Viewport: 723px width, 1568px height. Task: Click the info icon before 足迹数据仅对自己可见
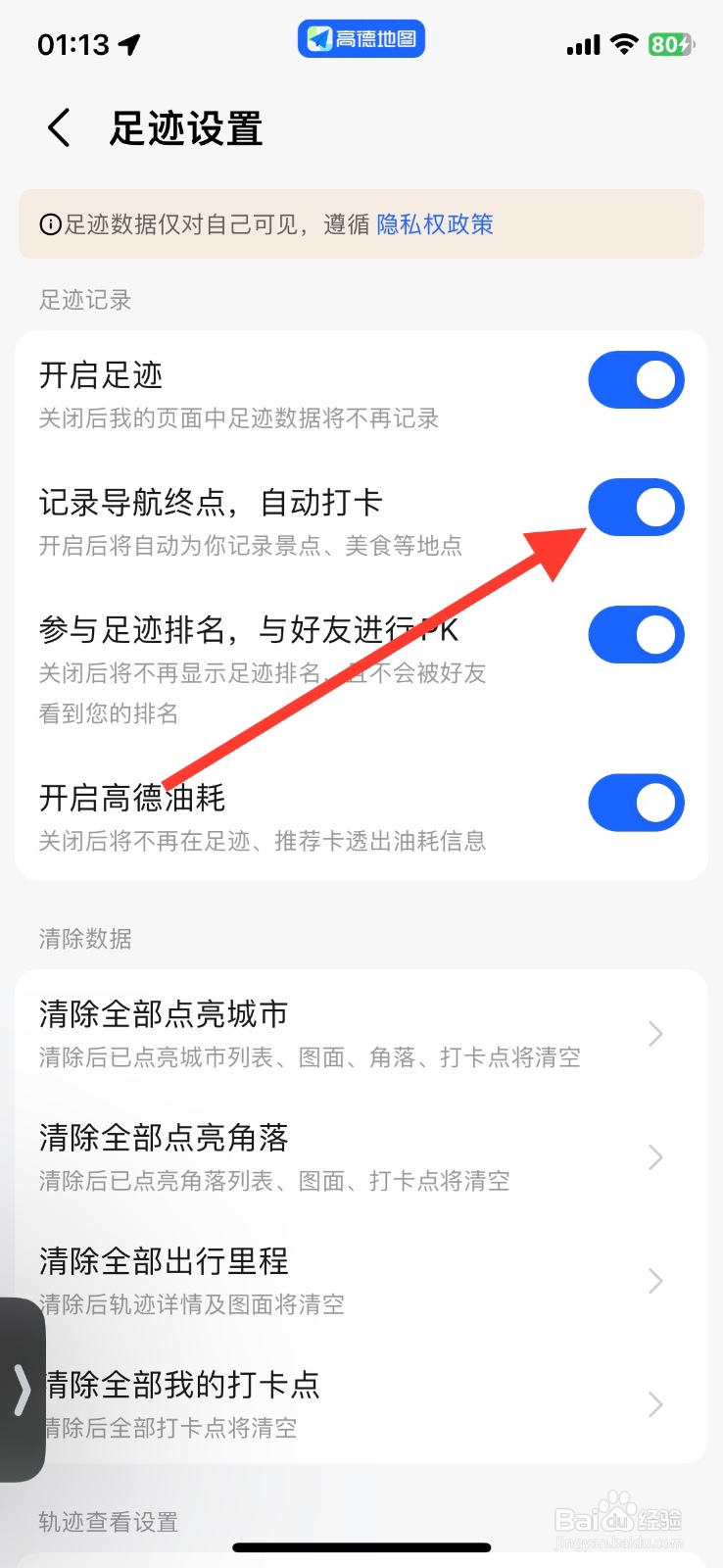point(51,224)
